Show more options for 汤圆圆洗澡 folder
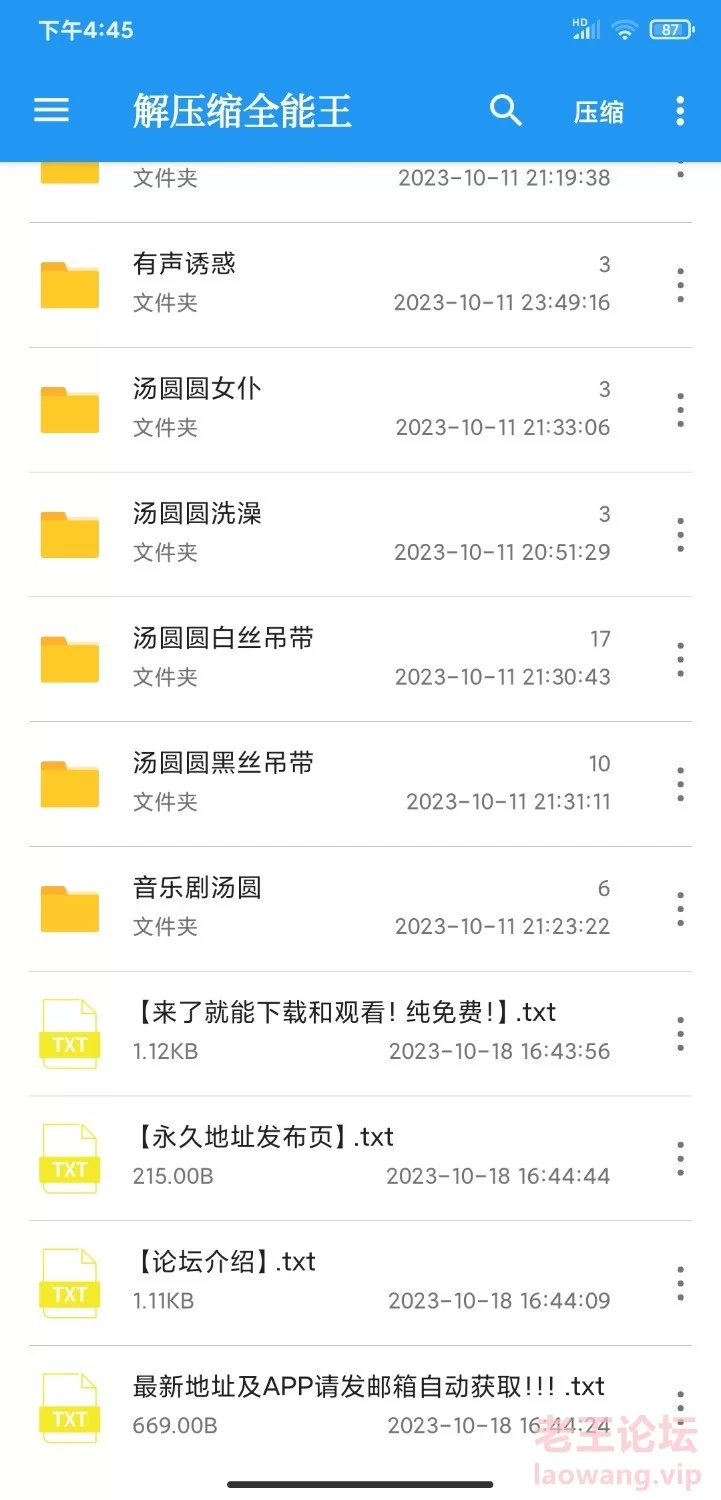Image resolution: width=721 pixels, height=1500 pixels. (680, 535)
